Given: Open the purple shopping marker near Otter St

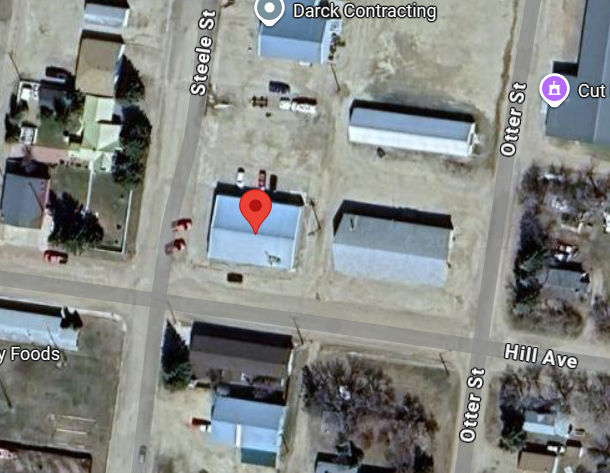Looking at the screenshot, I should point(551,90).
